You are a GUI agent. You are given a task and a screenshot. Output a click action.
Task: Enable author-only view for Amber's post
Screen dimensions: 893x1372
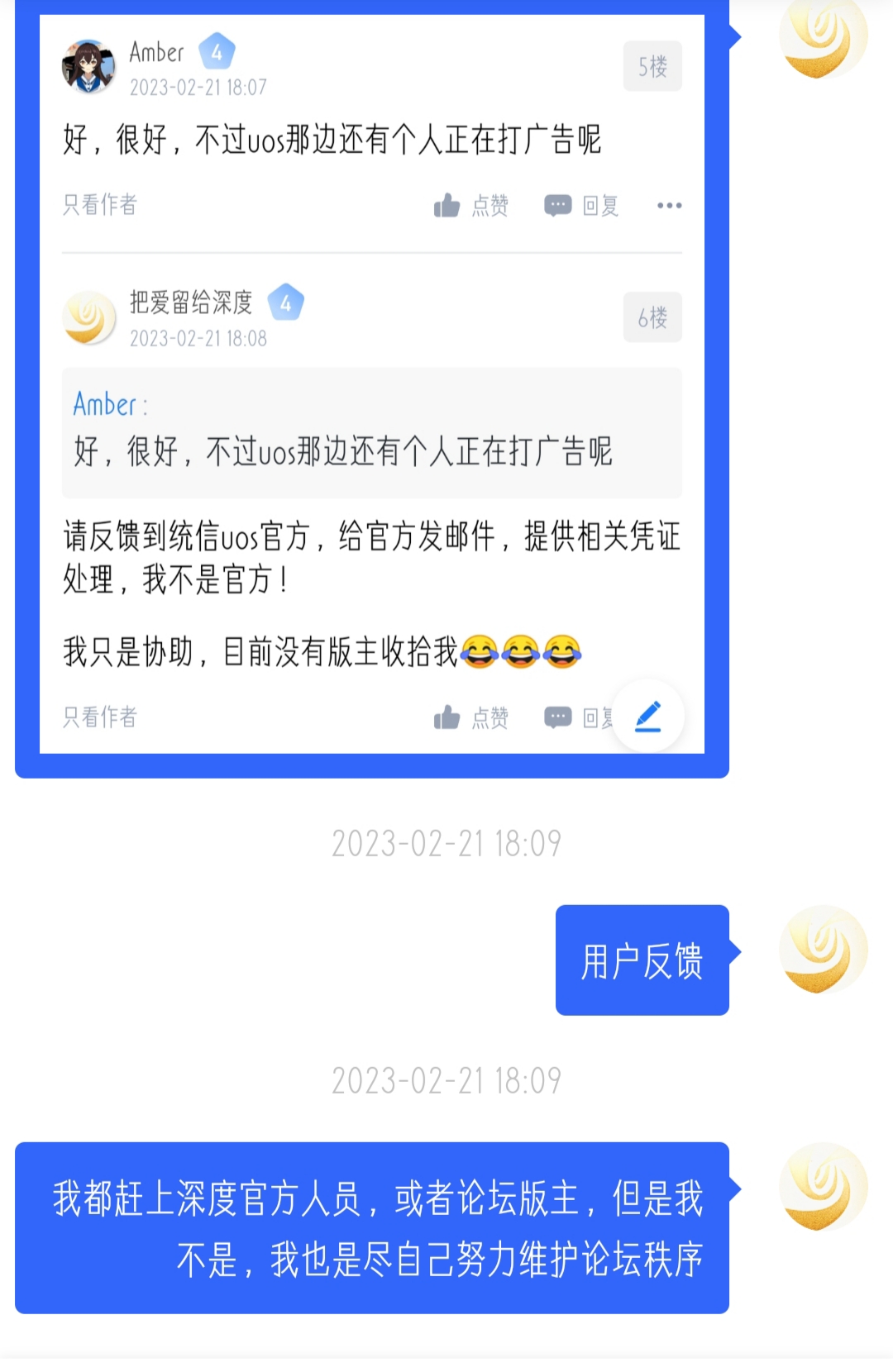pyautogui.click(x=99, y=205)
